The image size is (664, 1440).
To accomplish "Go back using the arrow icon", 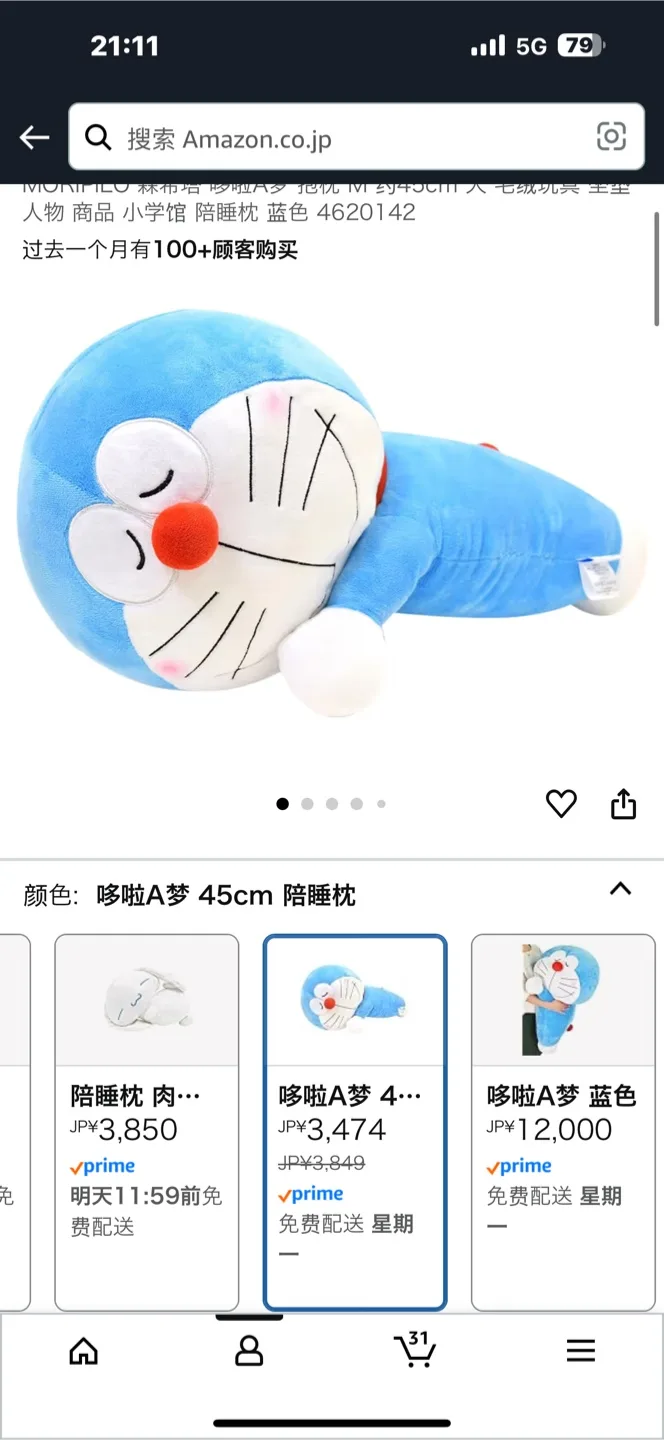I will (34, 138).
